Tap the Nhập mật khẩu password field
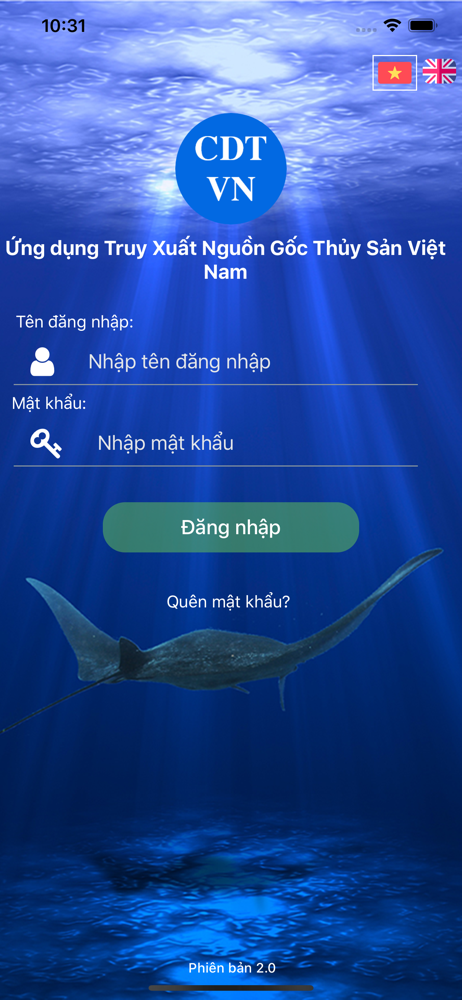 (257, 443)
